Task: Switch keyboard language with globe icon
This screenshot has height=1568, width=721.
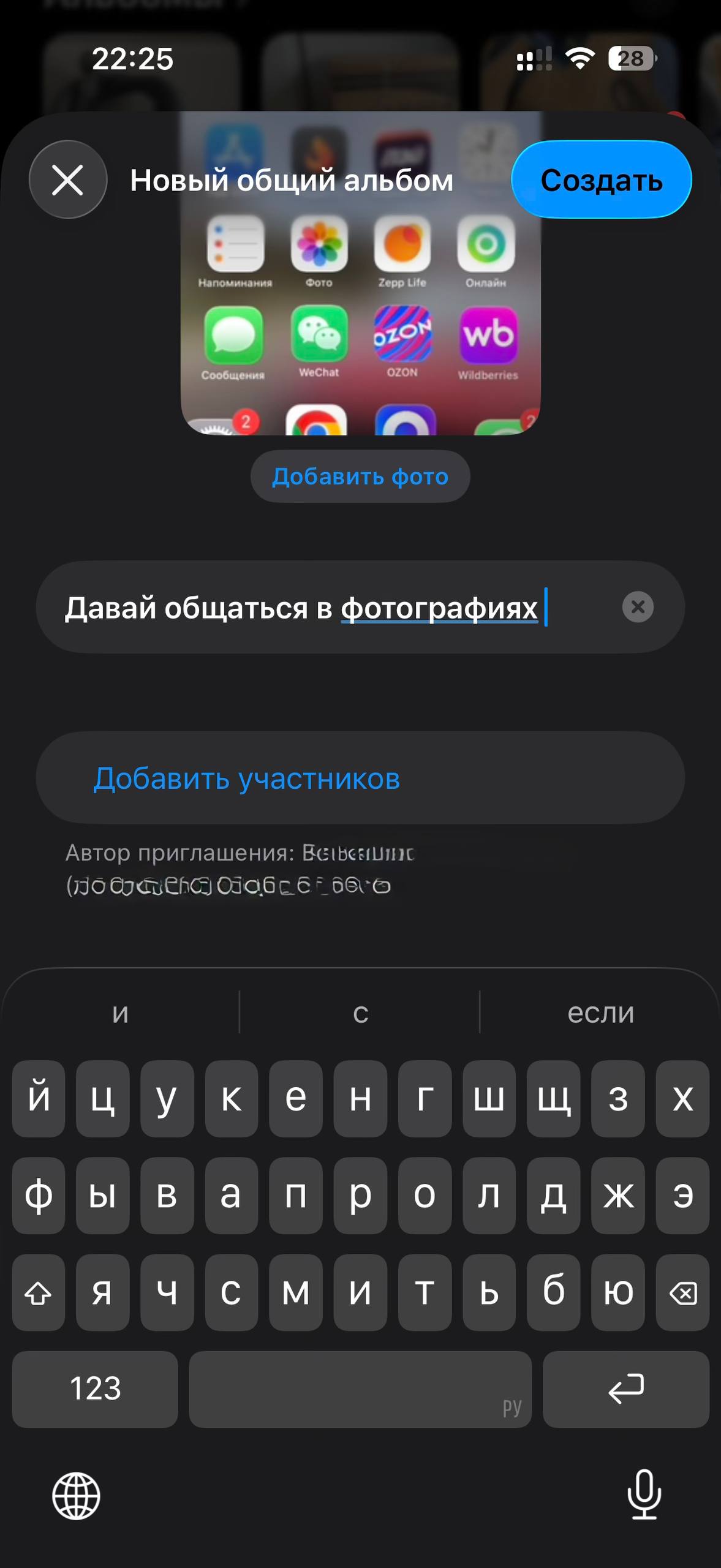Action: pyautogui.click(x=76, y=1496)
